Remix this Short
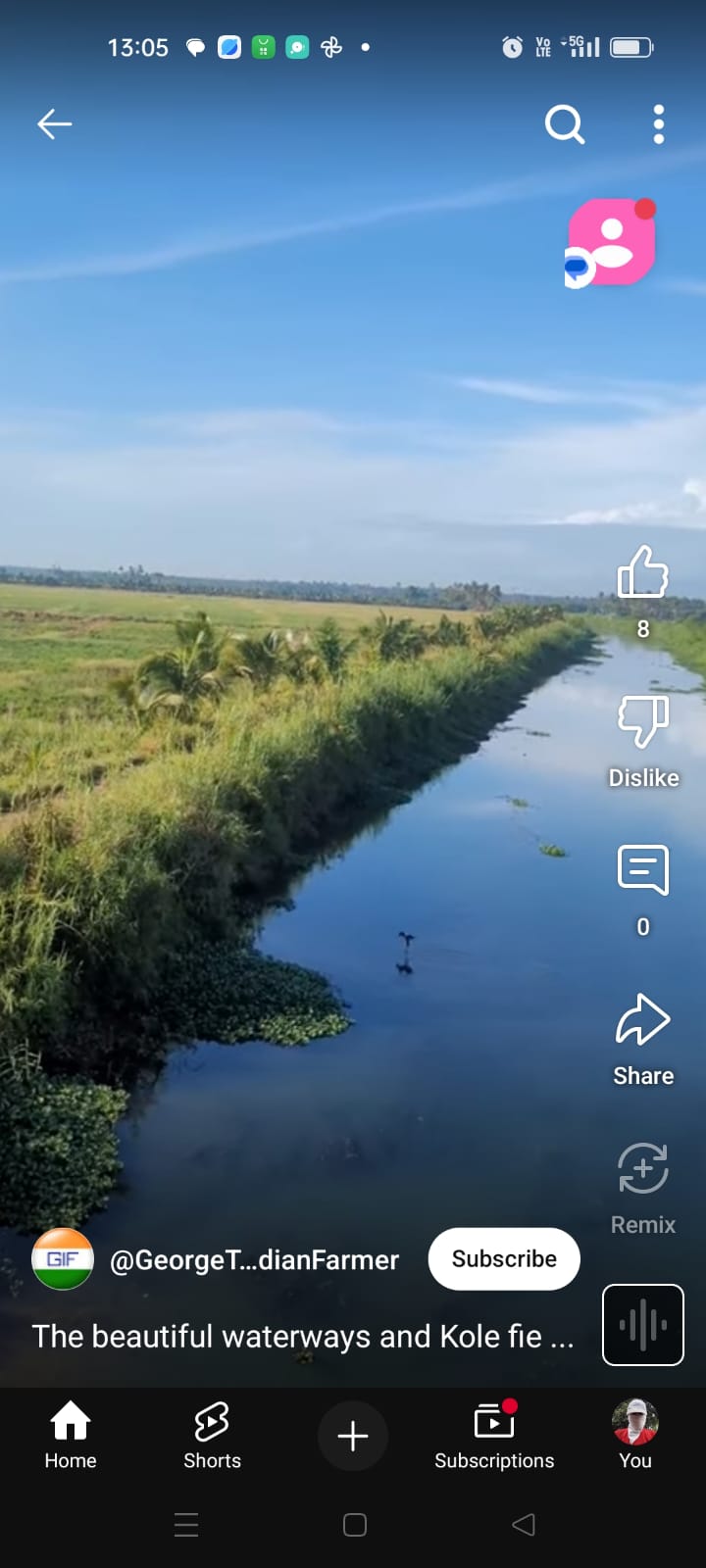706x1568 pixels. click(642, 1170)
